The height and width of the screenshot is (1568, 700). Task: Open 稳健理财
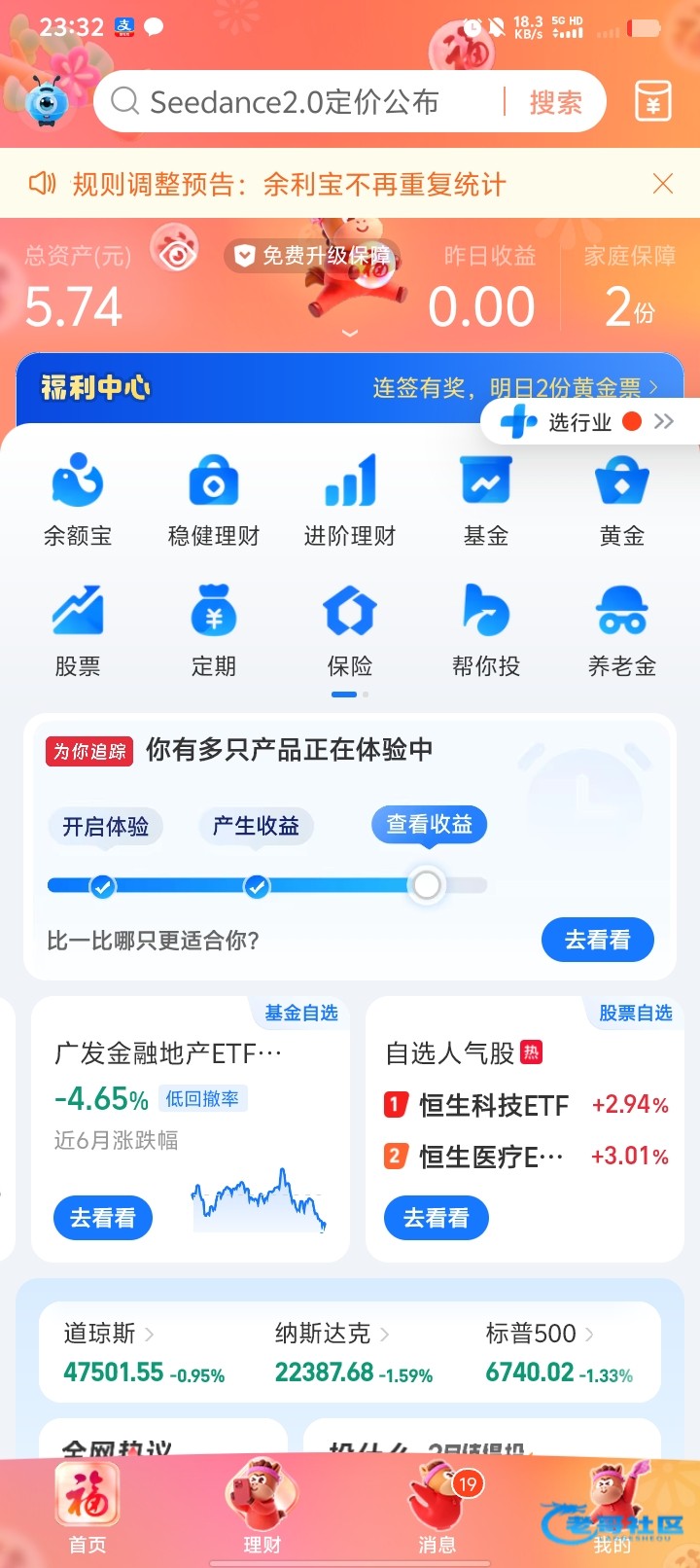[x=214, y=500]
